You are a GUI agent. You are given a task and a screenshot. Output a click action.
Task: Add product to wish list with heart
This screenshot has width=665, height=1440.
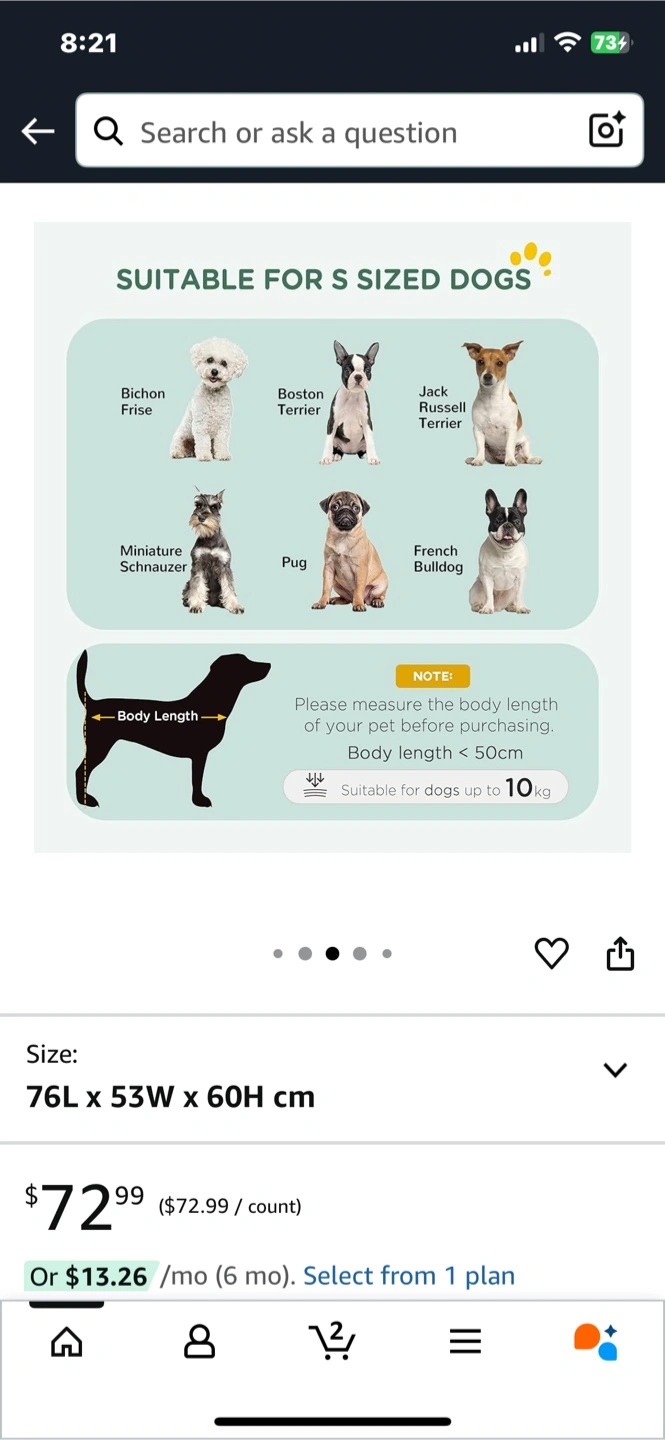(551, 954)
